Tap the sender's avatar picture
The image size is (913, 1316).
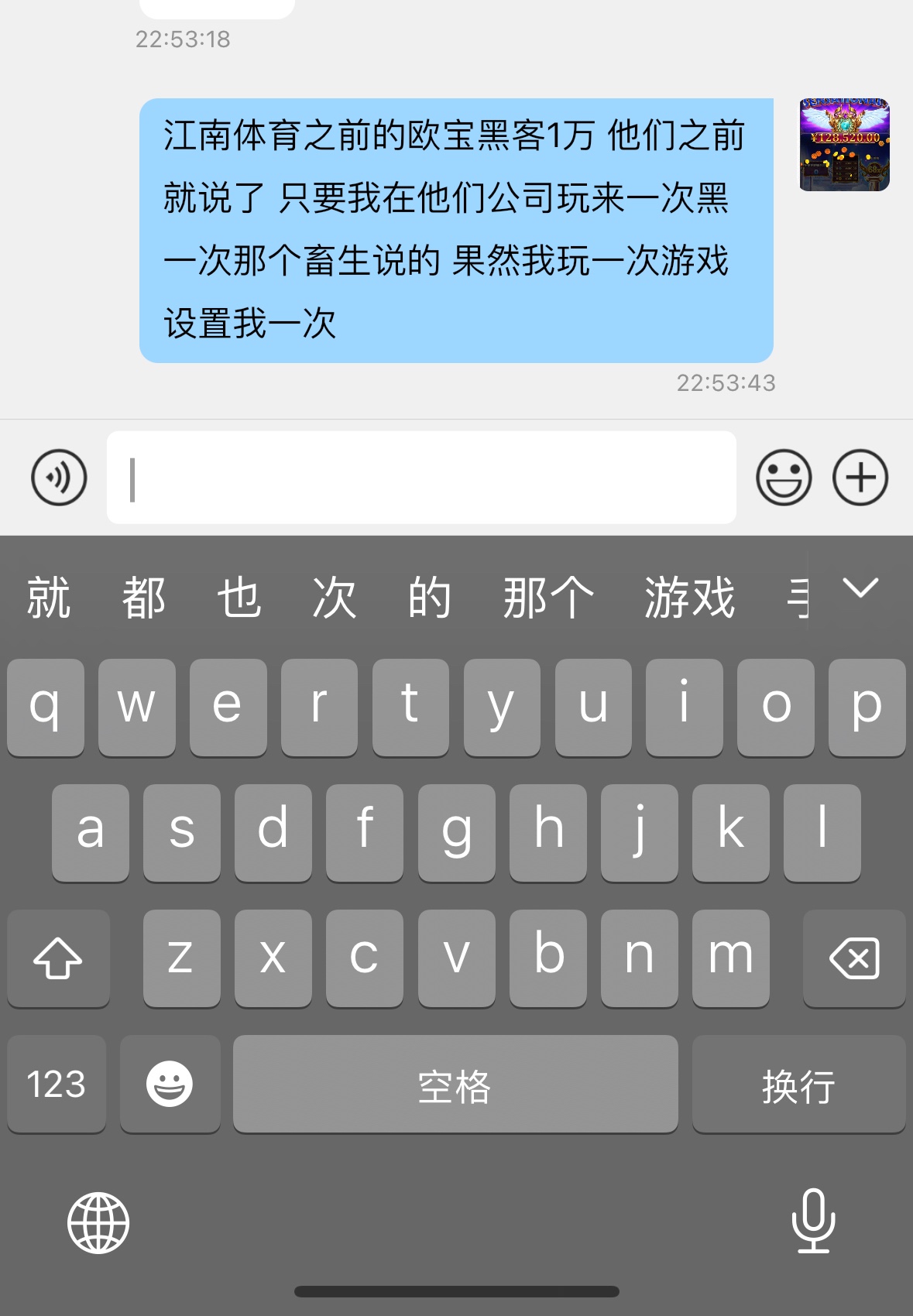844,145
